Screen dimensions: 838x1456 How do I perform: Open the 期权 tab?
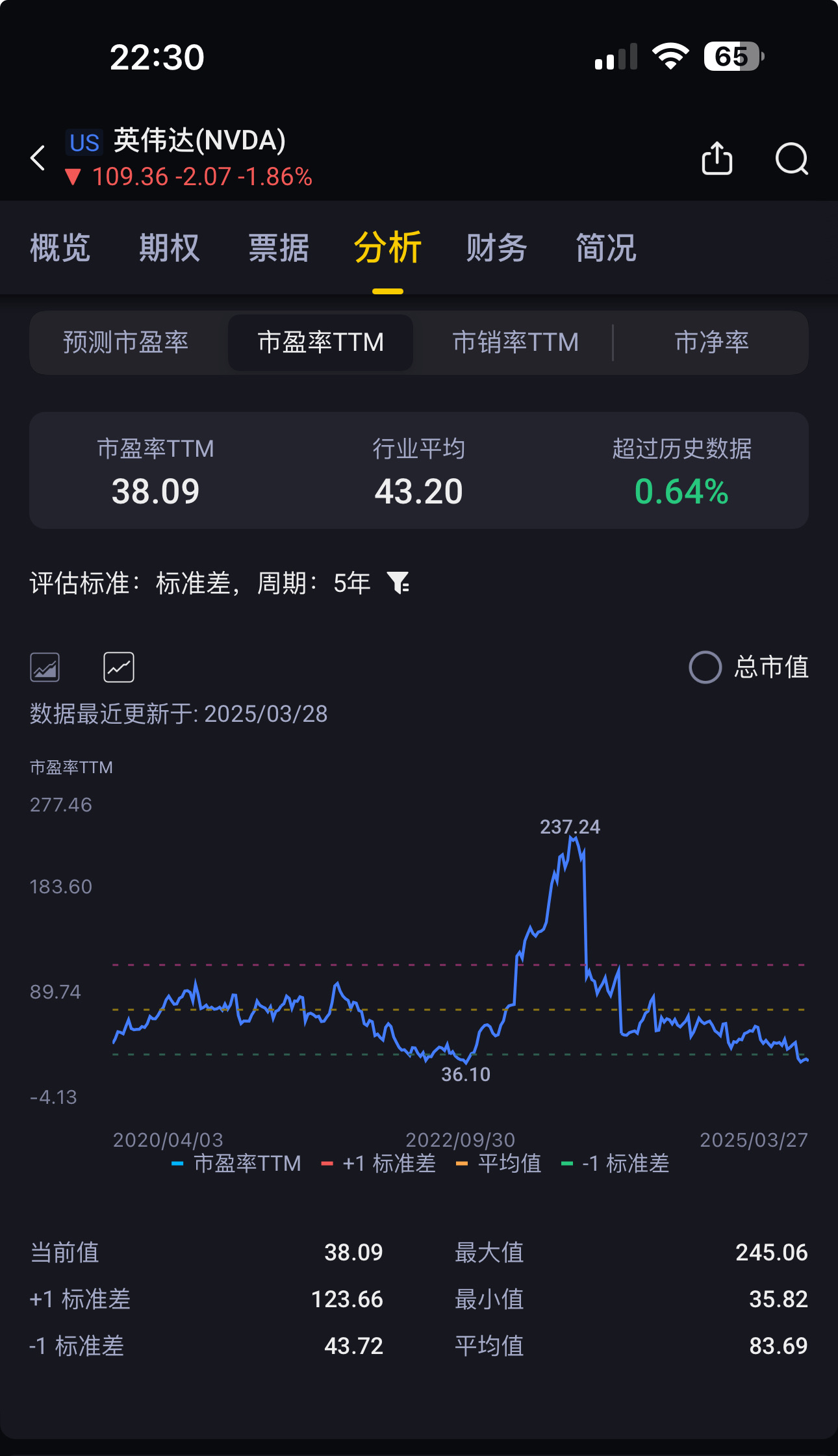(x=169, y=248)
